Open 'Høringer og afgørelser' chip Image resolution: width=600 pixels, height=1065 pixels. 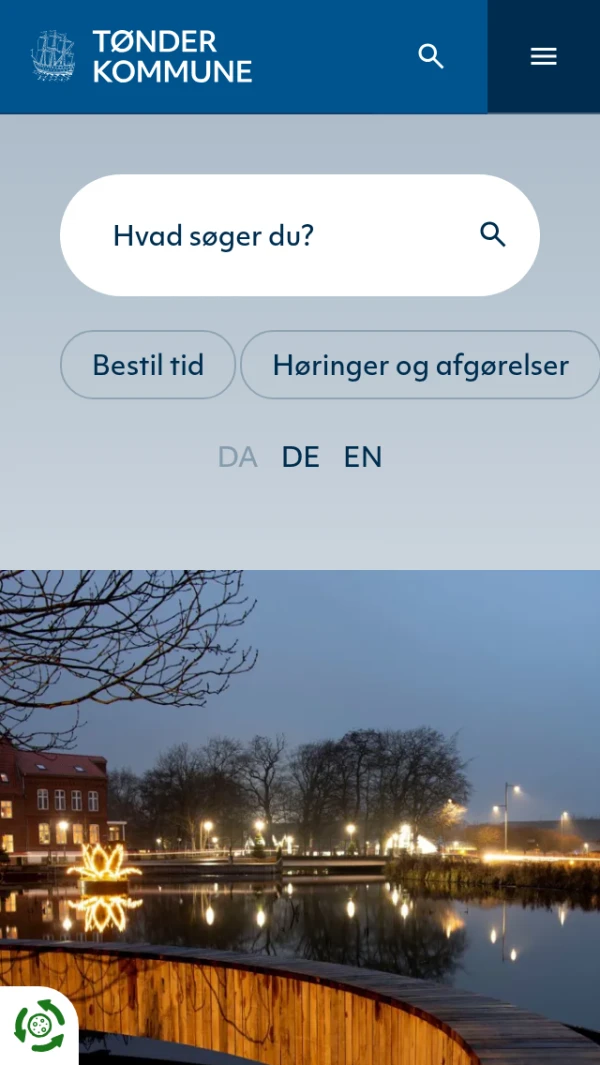pyautogui.click(x=420, y=365)
